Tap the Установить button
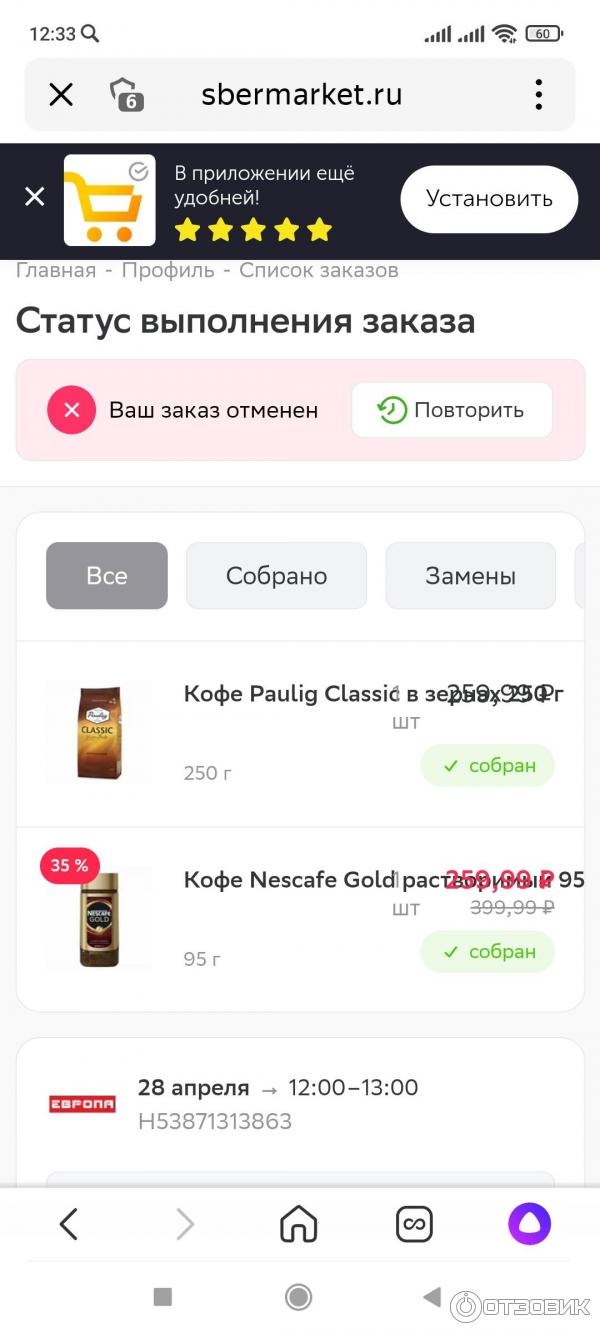Image resolution: width=600 pixels, height=1333 pixels. pos(489,199)
